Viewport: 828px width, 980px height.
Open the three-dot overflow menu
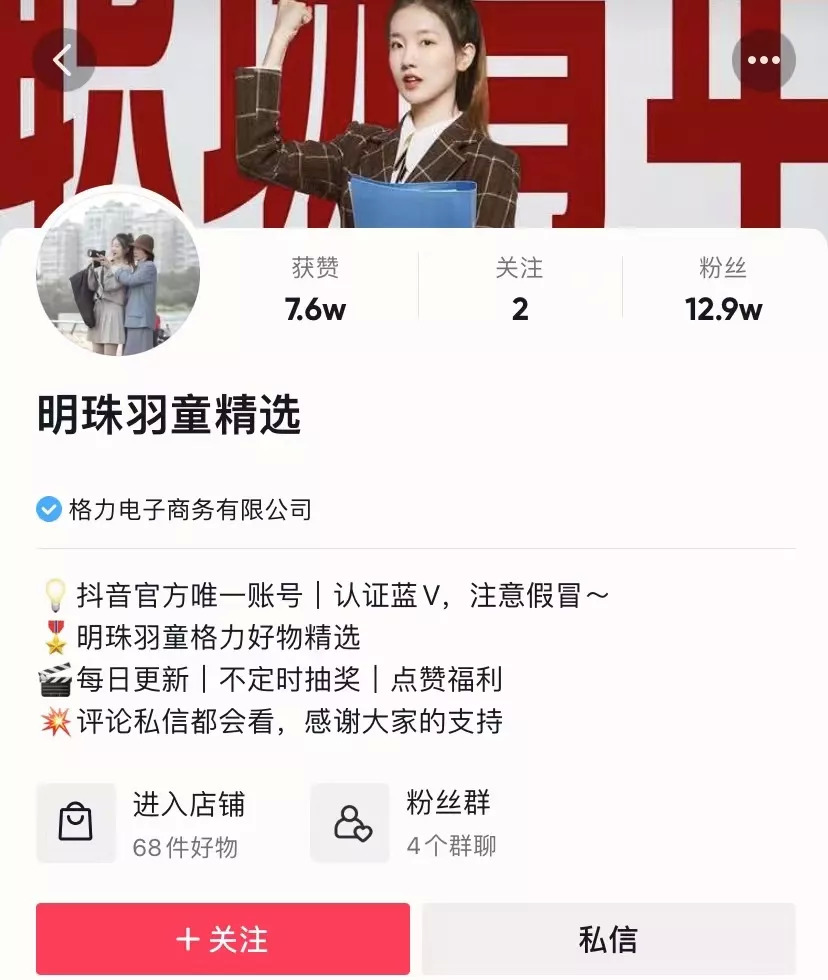(763, 61)
